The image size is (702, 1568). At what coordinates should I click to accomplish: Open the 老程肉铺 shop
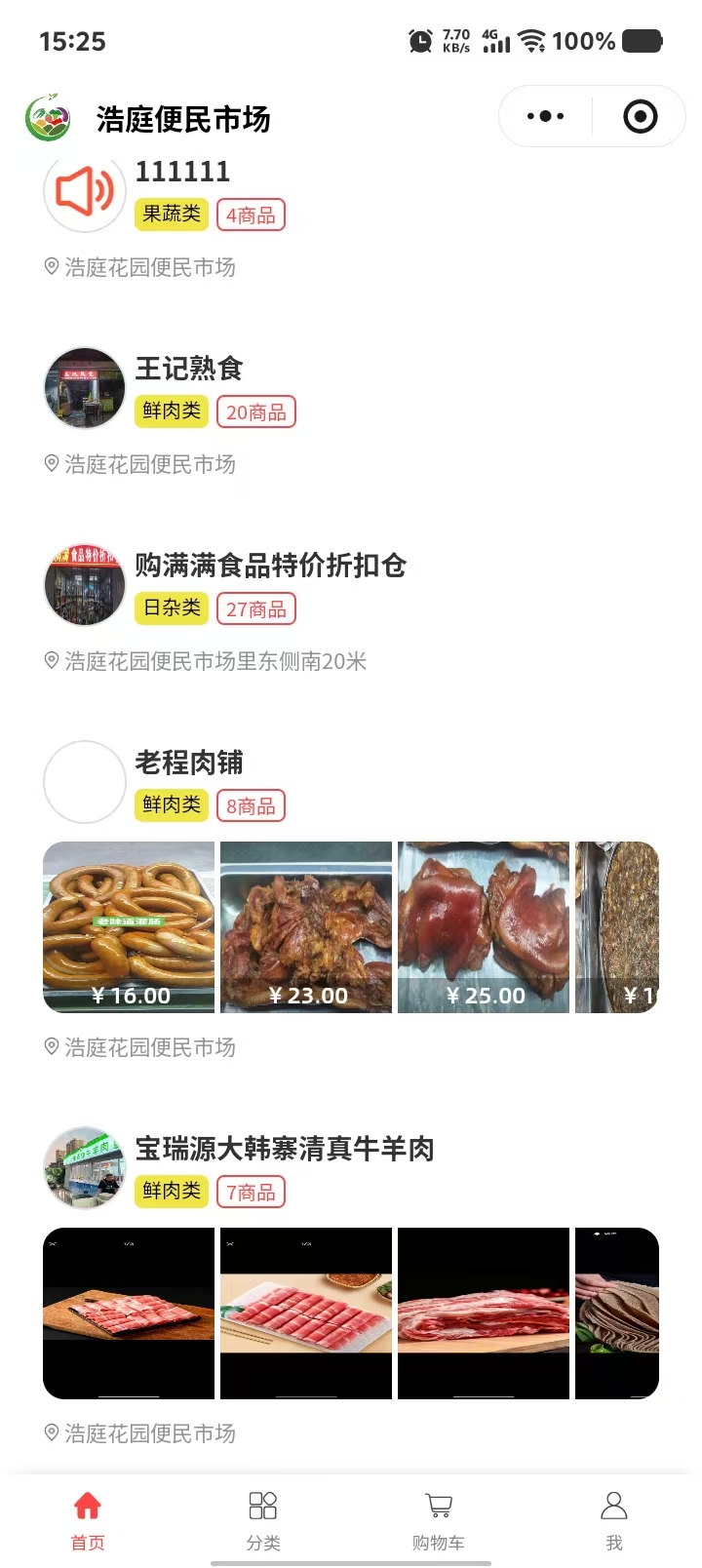[188, 764]
